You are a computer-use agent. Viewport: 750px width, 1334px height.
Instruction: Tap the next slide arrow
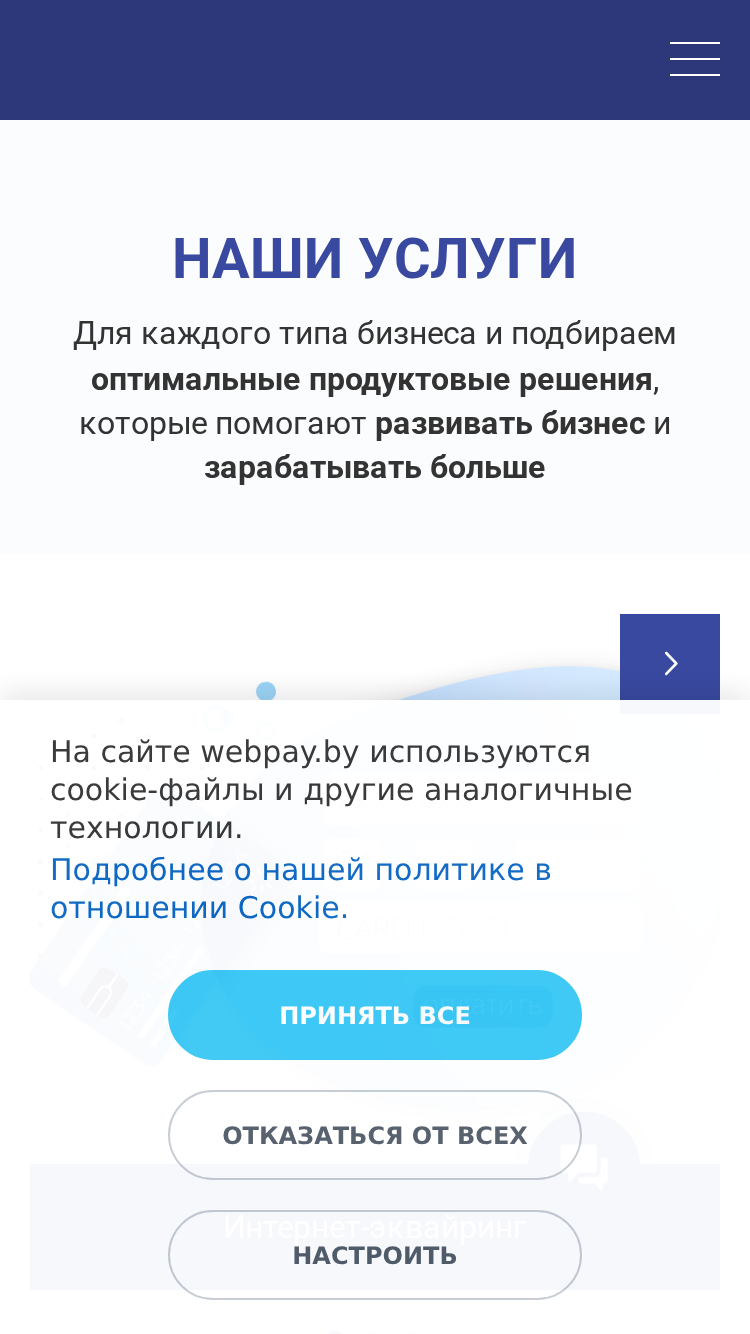670,663
